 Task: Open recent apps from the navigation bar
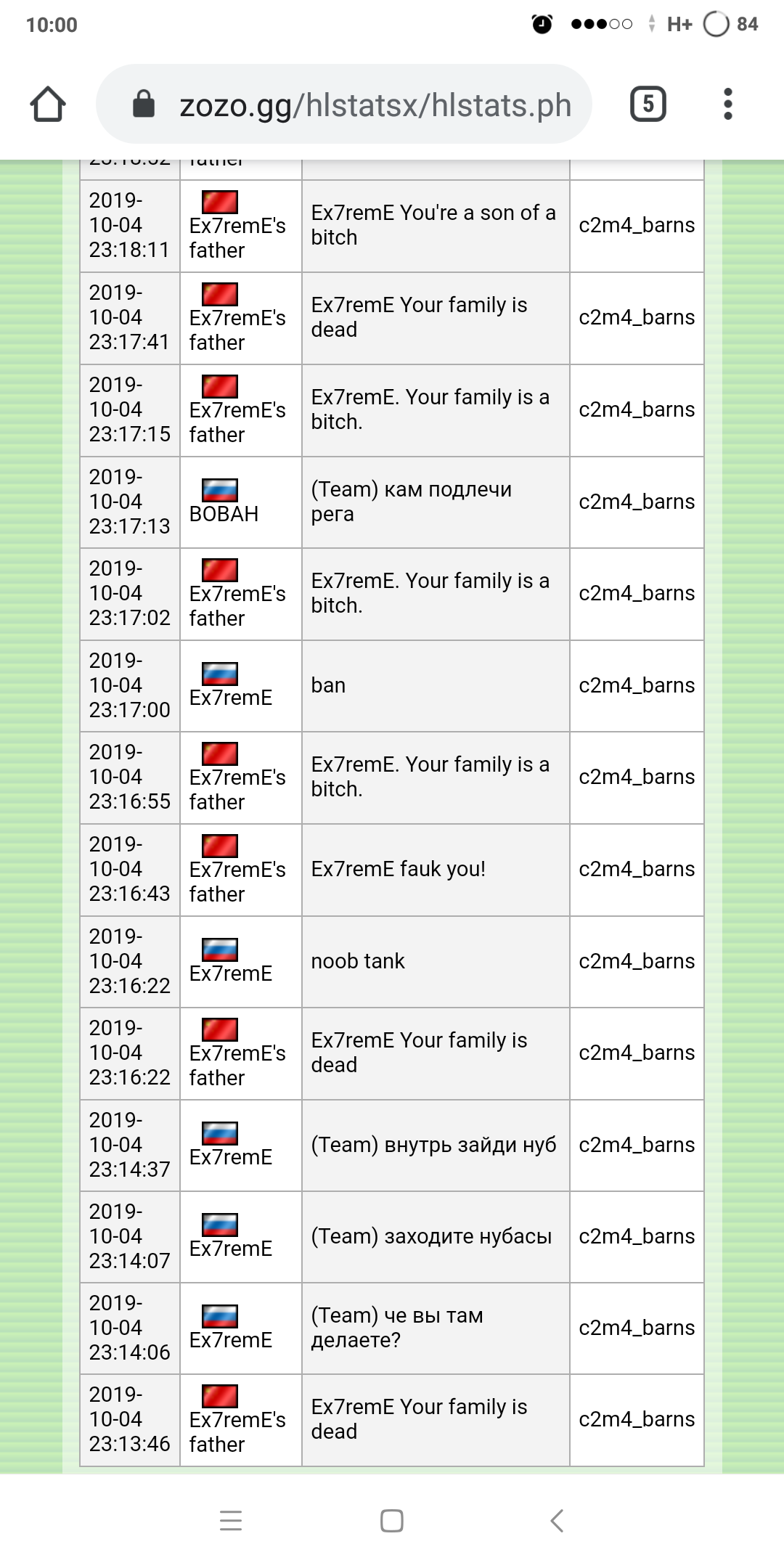(x=231, y=1520)
